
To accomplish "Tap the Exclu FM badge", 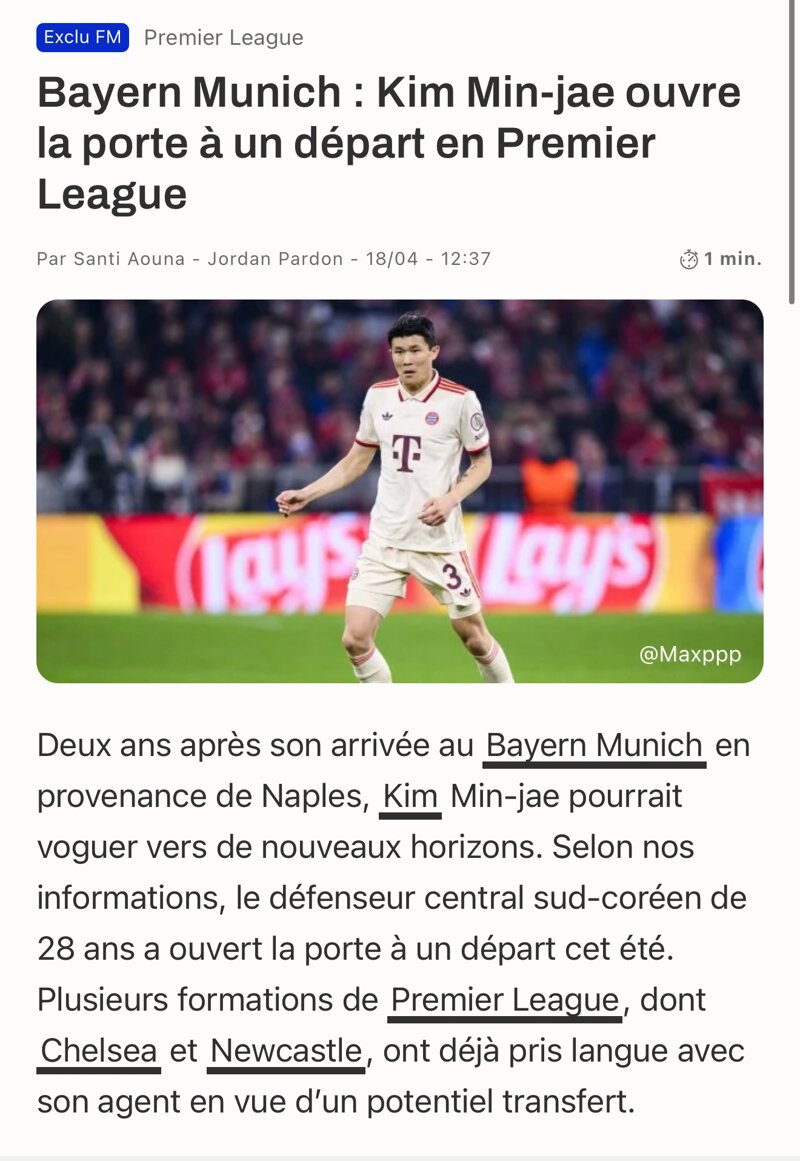I will (x=83, y=38).
